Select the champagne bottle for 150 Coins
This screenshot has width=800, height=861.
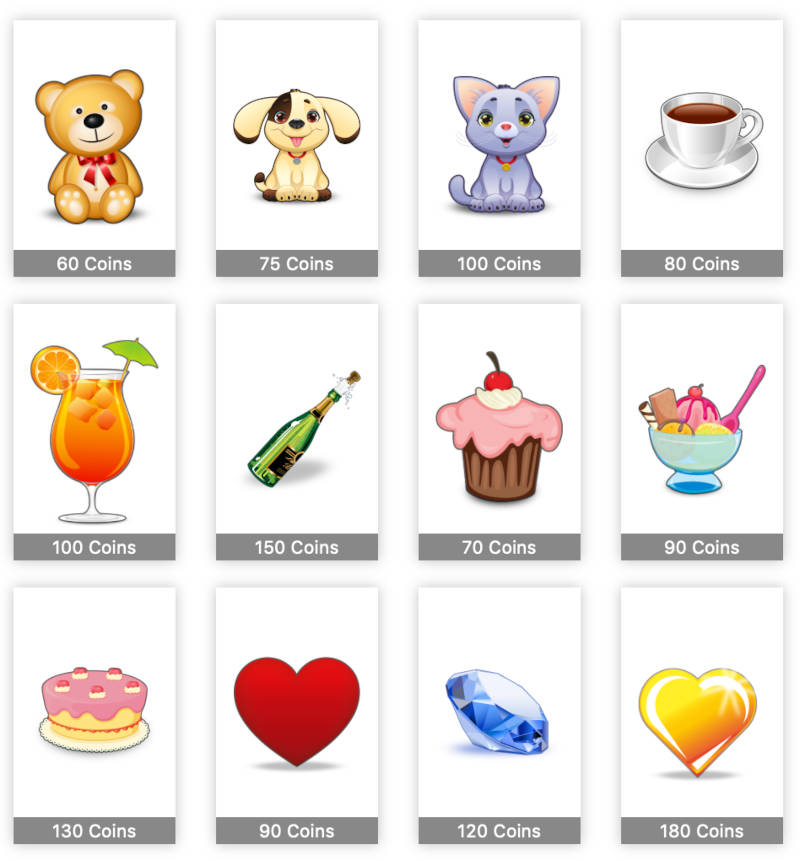pyautogui.click(x=296, y=430)
